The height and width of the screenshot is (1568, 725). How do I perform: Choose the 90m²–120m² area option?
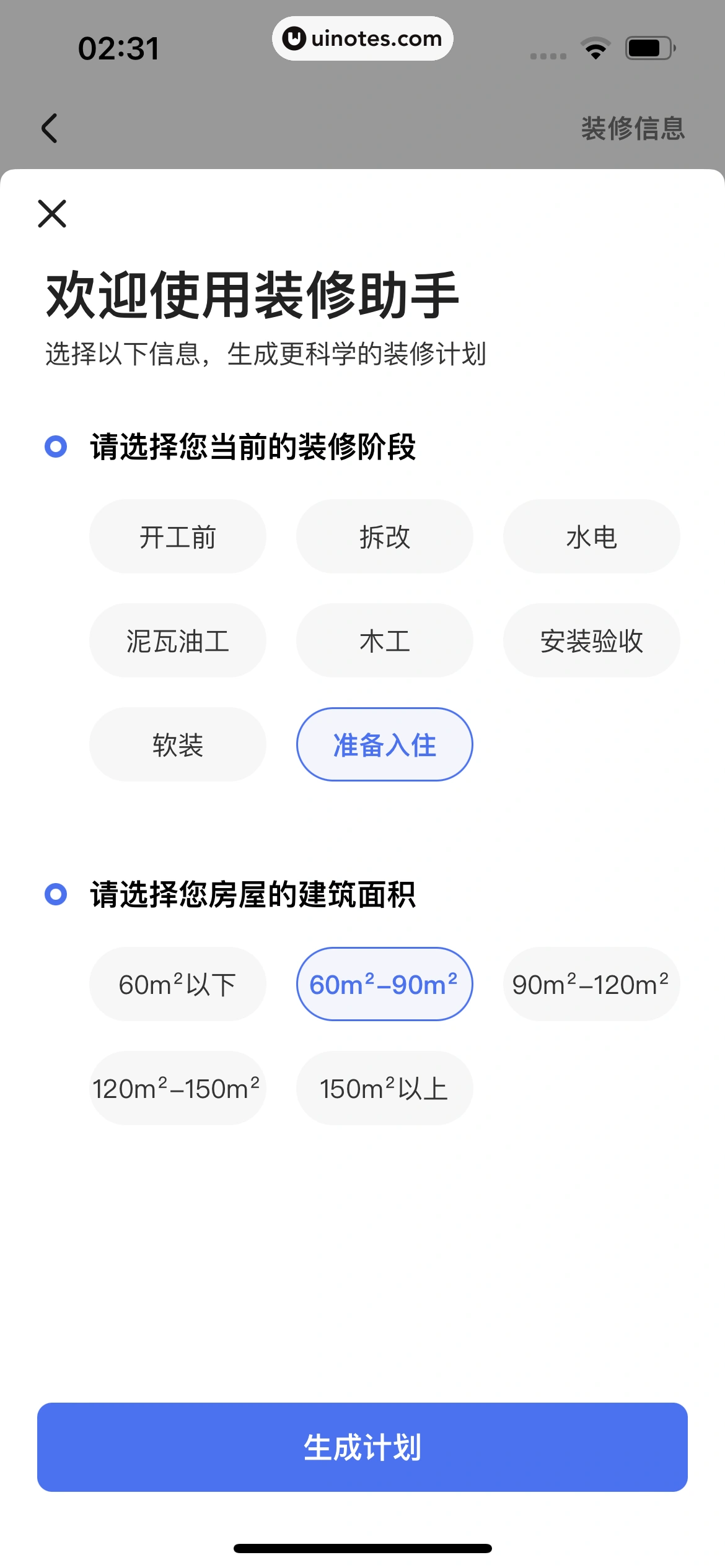(x=591, y=983)
